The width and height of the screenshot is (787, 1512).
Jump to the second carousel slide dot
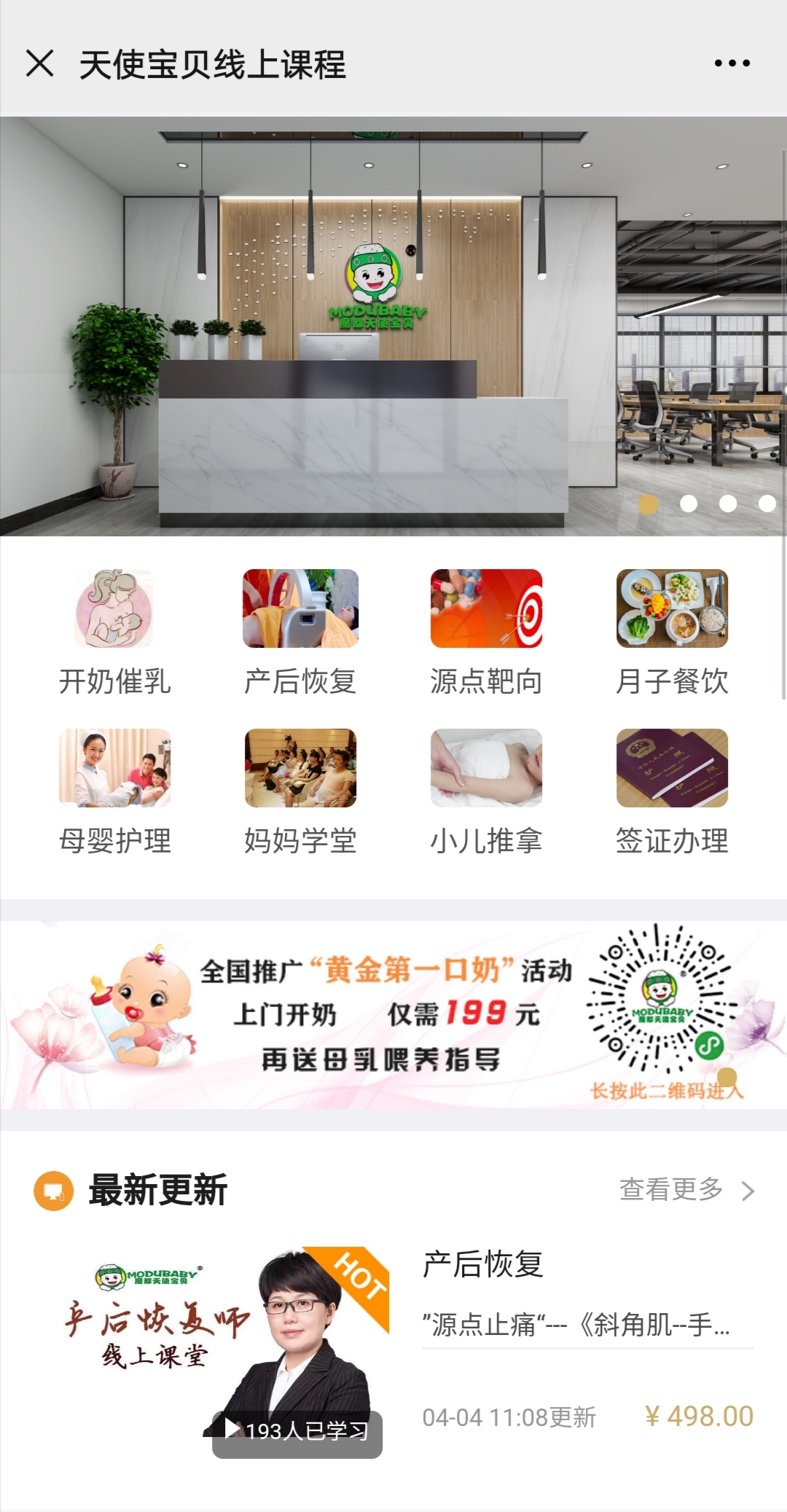(688, 504)
